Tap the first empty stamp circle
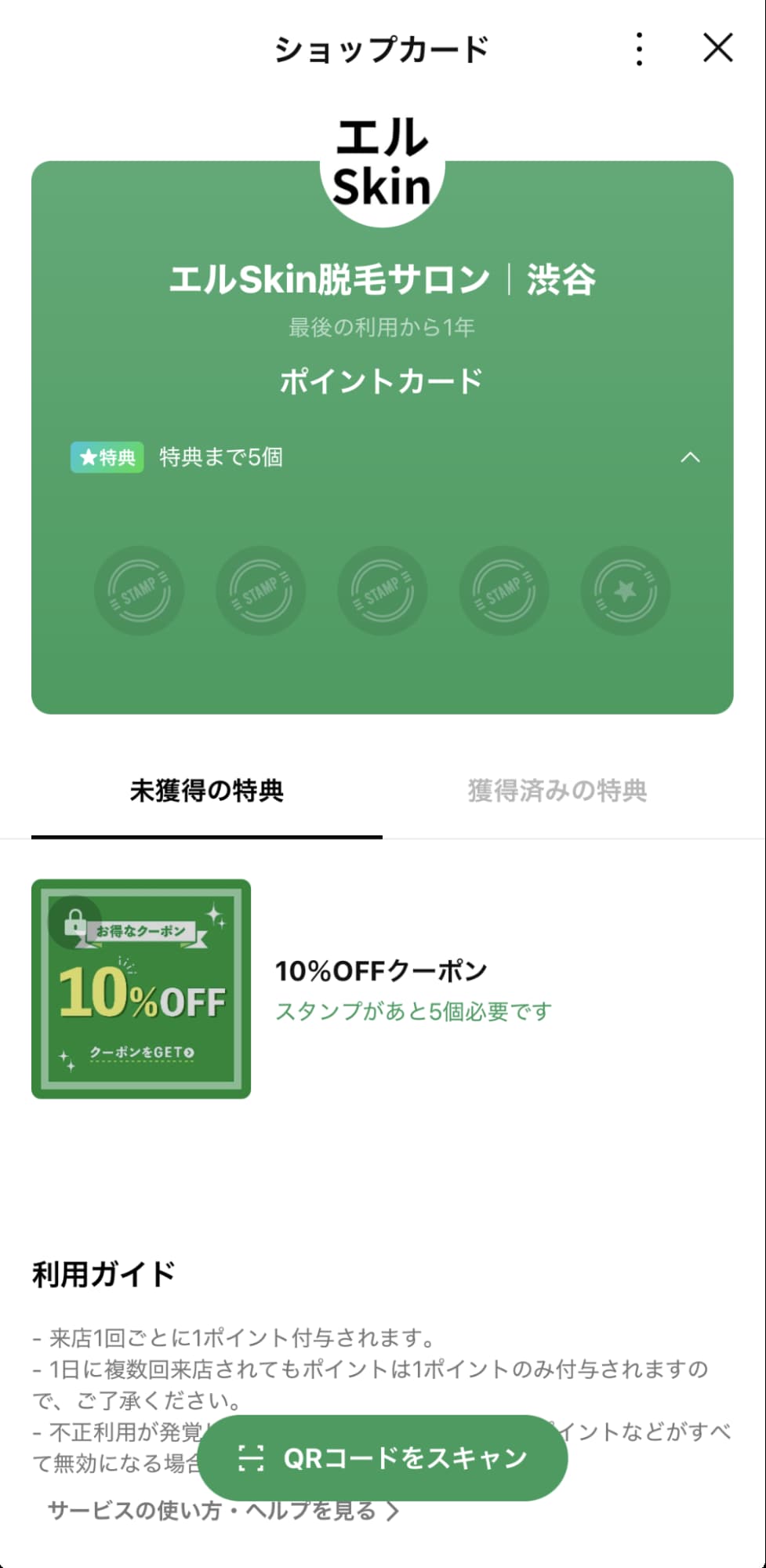This screenshot has height=1568, width=766. (x=139, y=591)
